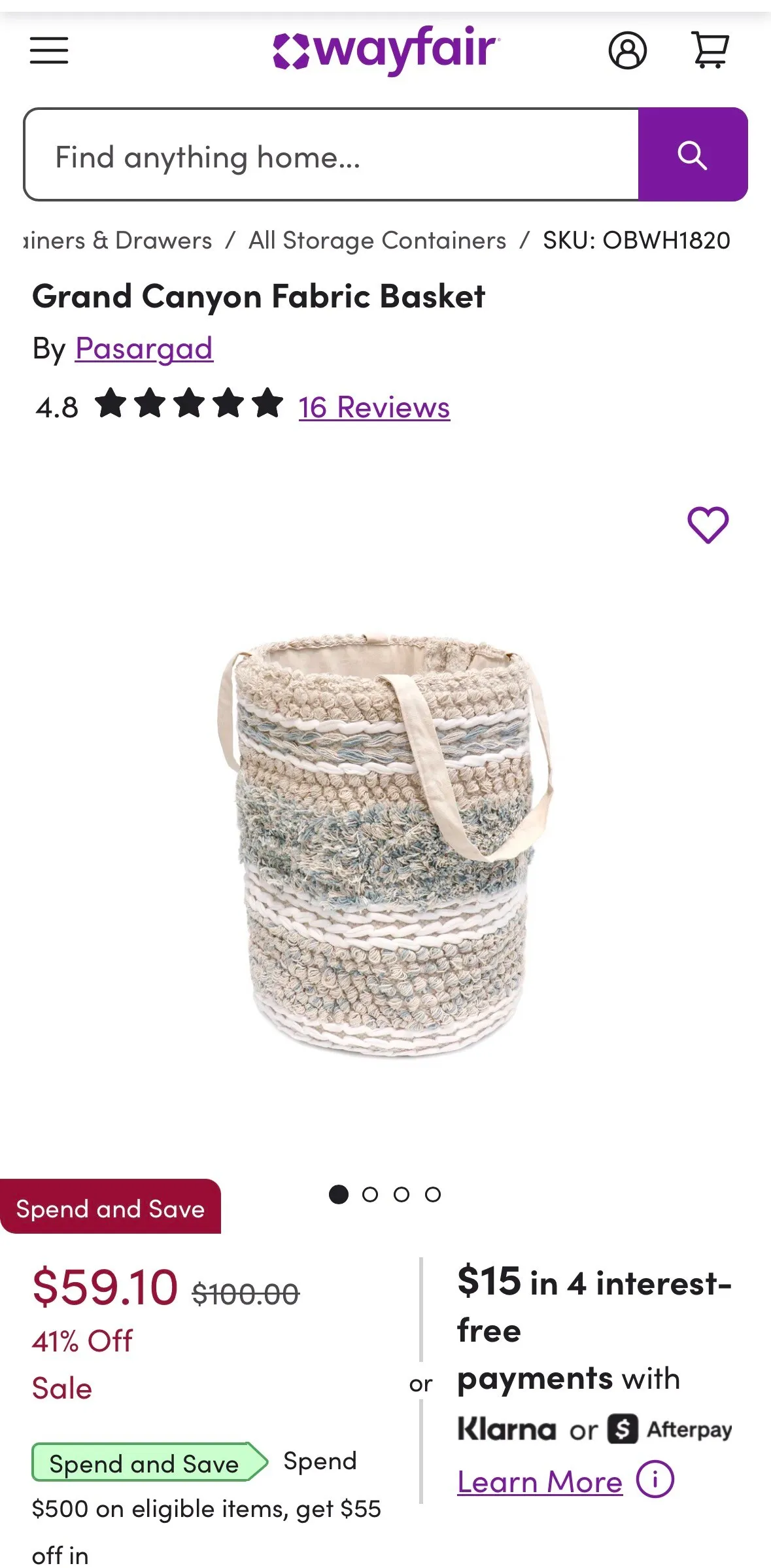Tap the green Spend and Save tag
Viewport: 771px width, 1568px height.
tap(145, 1463)
